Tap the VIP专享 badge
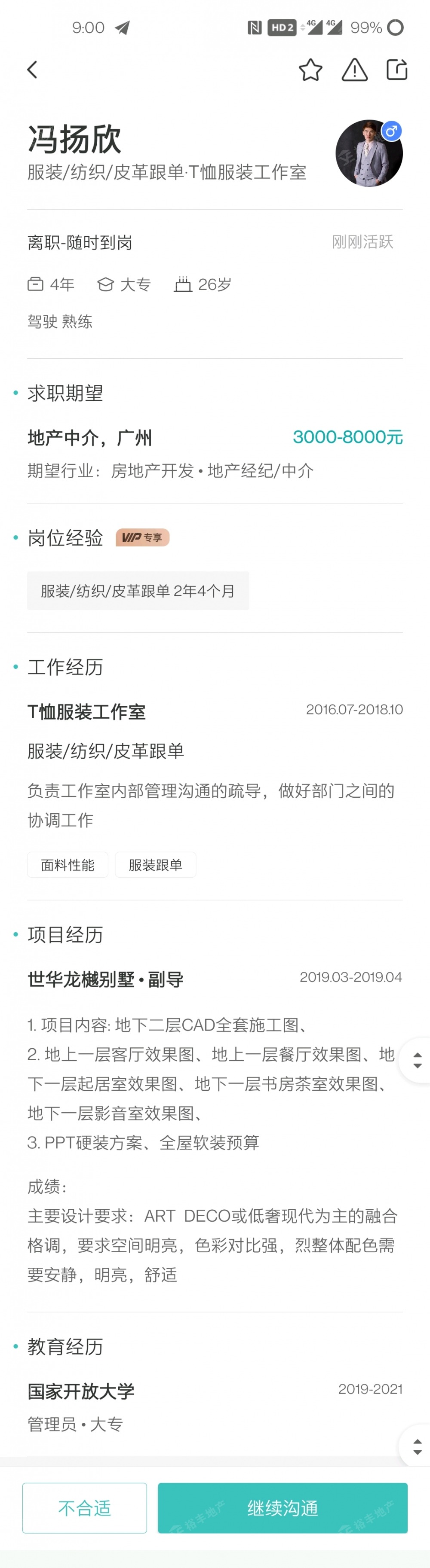430x1568 pixels. click(x=142, y=537)
